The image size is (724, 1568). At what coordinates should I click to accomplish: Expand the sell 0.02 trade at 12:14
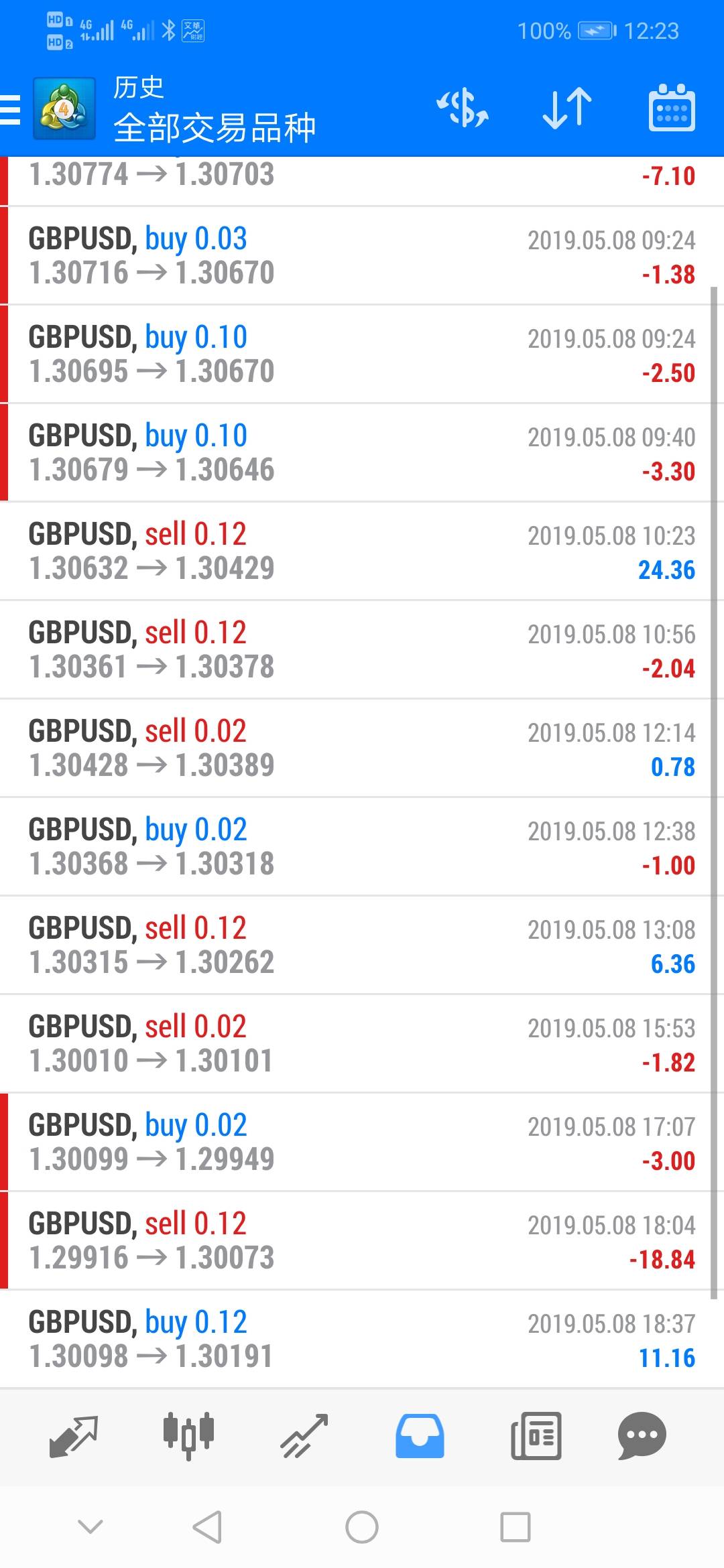point(362,748)
